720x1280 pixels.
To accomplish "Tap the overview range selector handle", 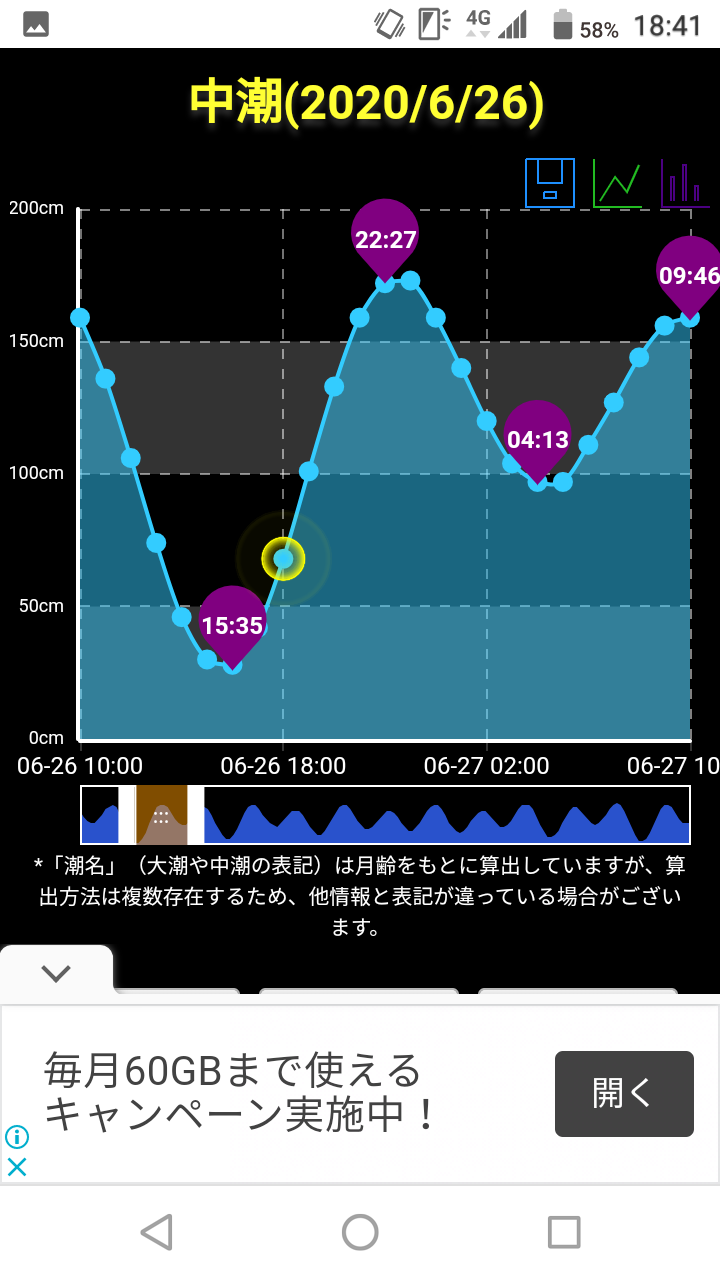I will pos(161,815).
